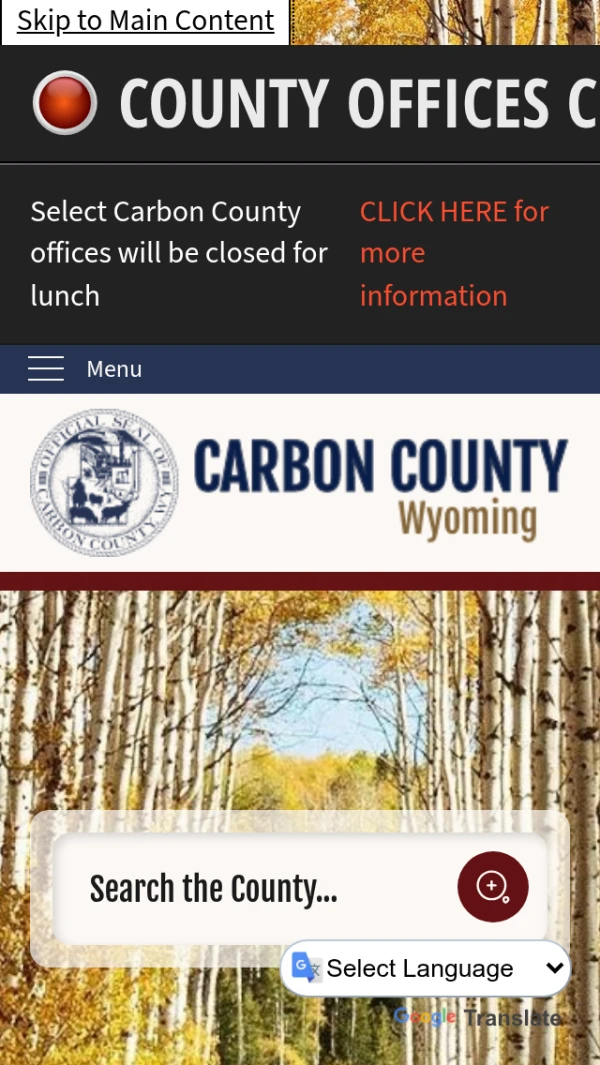Open the hamburger Menu

click(x=85, y=369)
